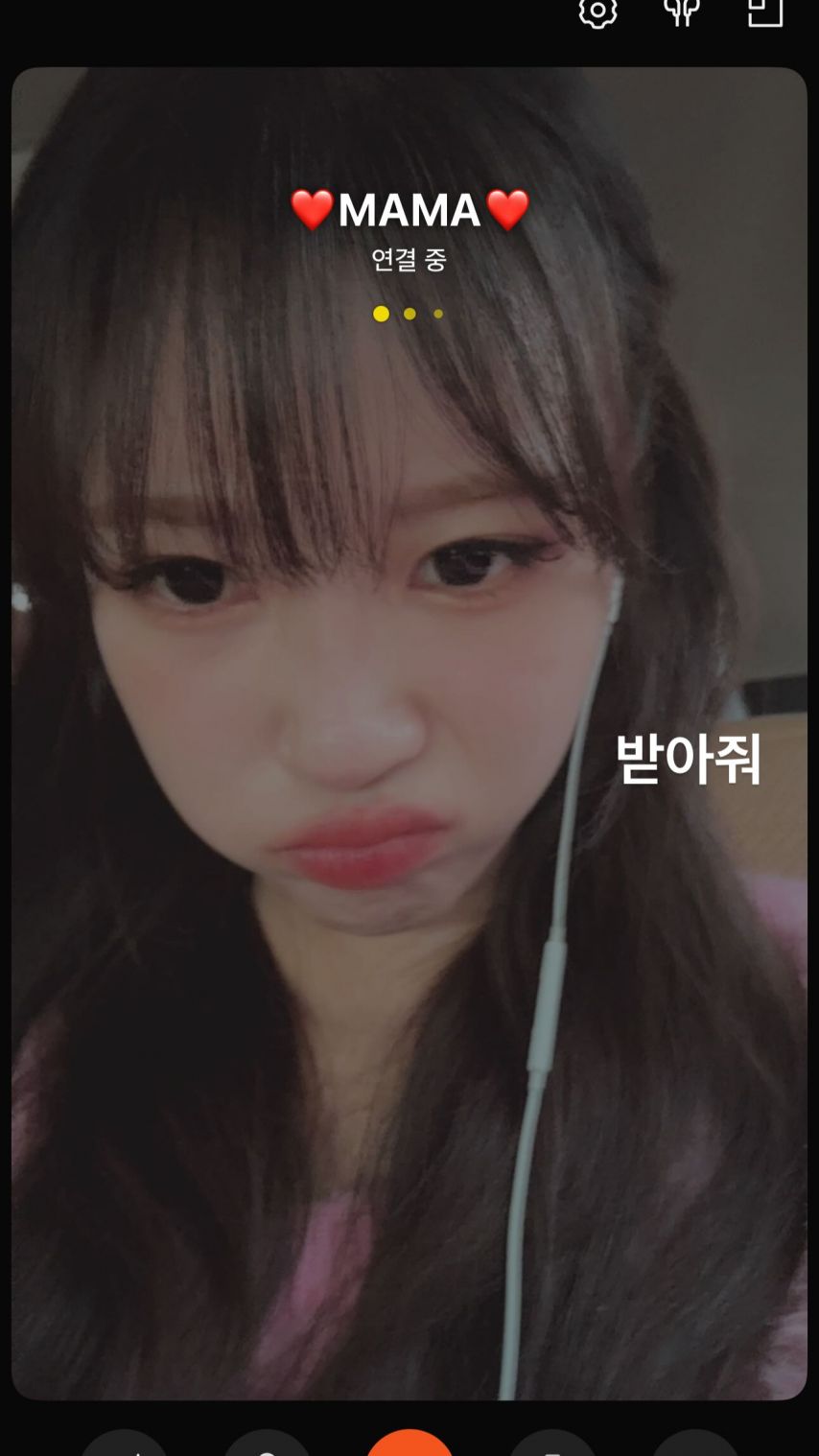
Task: Open call settings gear icon
Action: click(x=597, y=12)
